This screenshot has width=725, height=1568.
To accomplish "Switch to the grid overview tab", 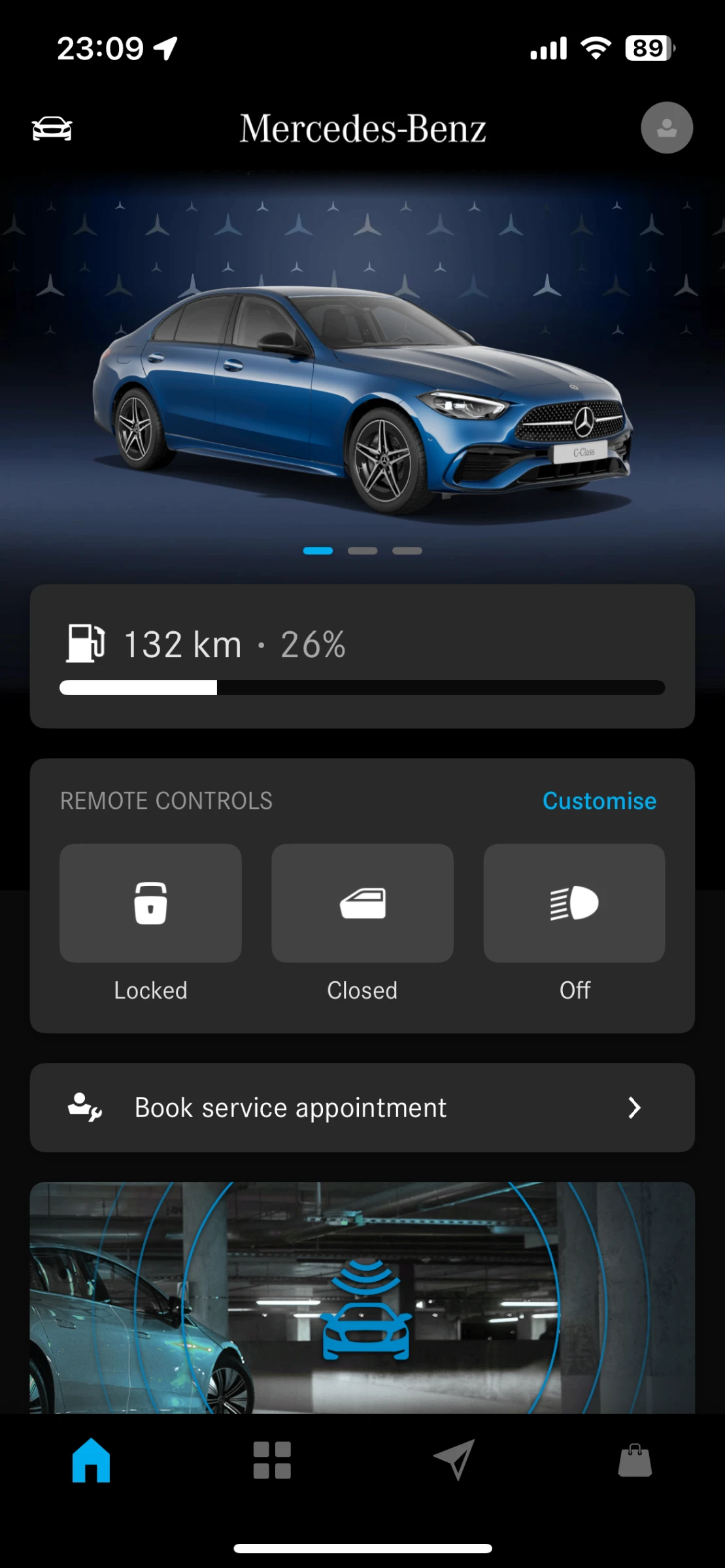I will pos(272,1460).
